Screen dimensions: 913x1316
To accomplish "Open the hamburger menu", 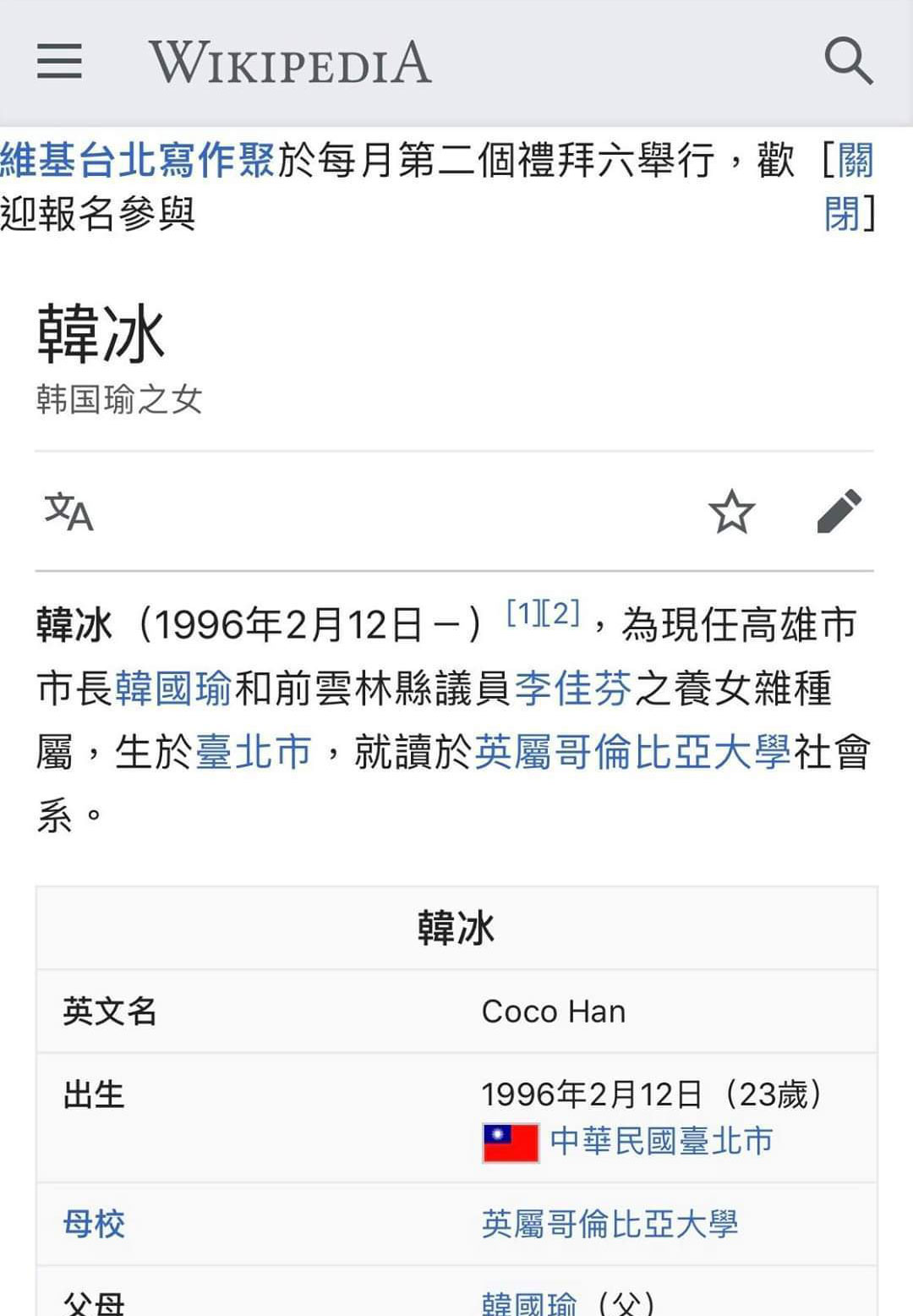I will tap(59, 62).
